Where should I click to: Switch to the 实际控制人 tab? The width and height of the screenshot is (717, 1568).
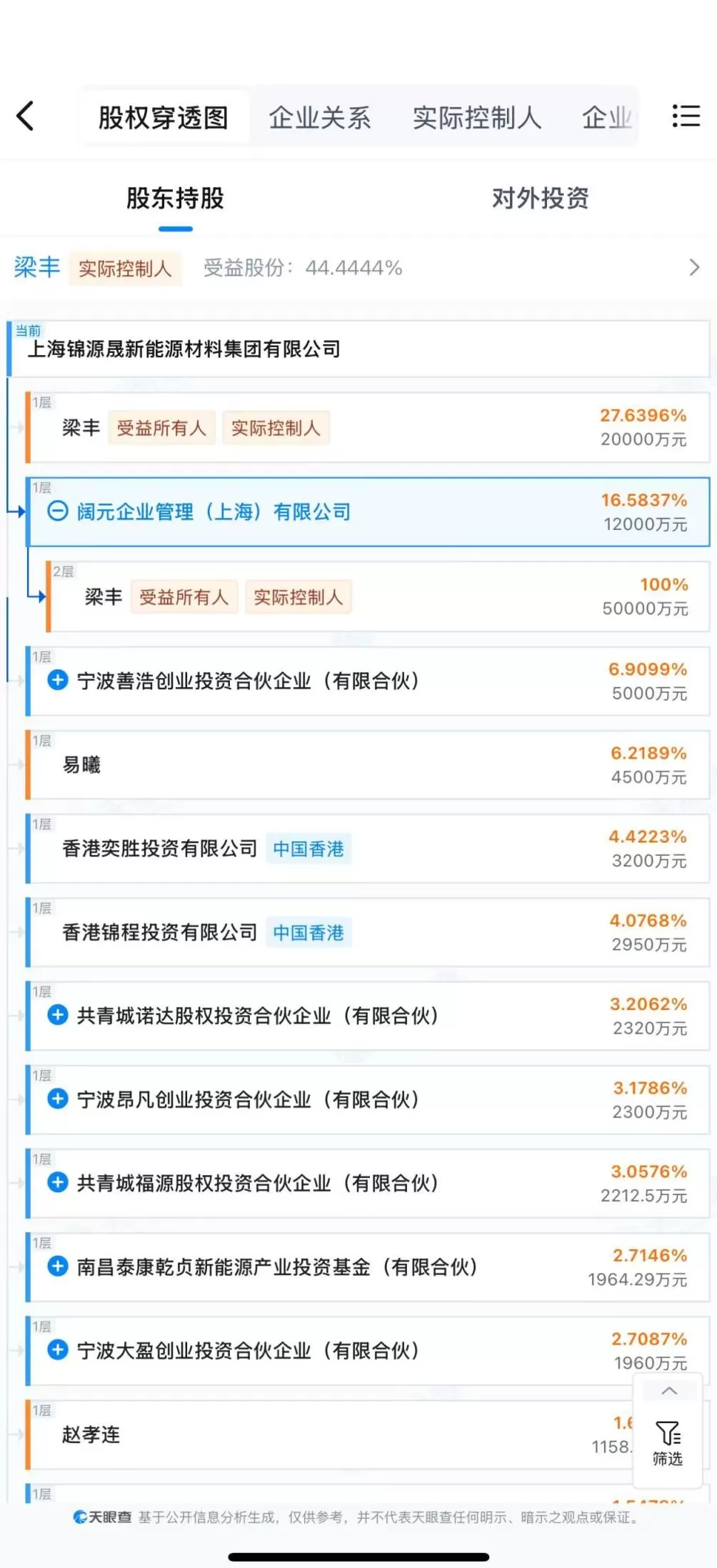click(478, 116)
